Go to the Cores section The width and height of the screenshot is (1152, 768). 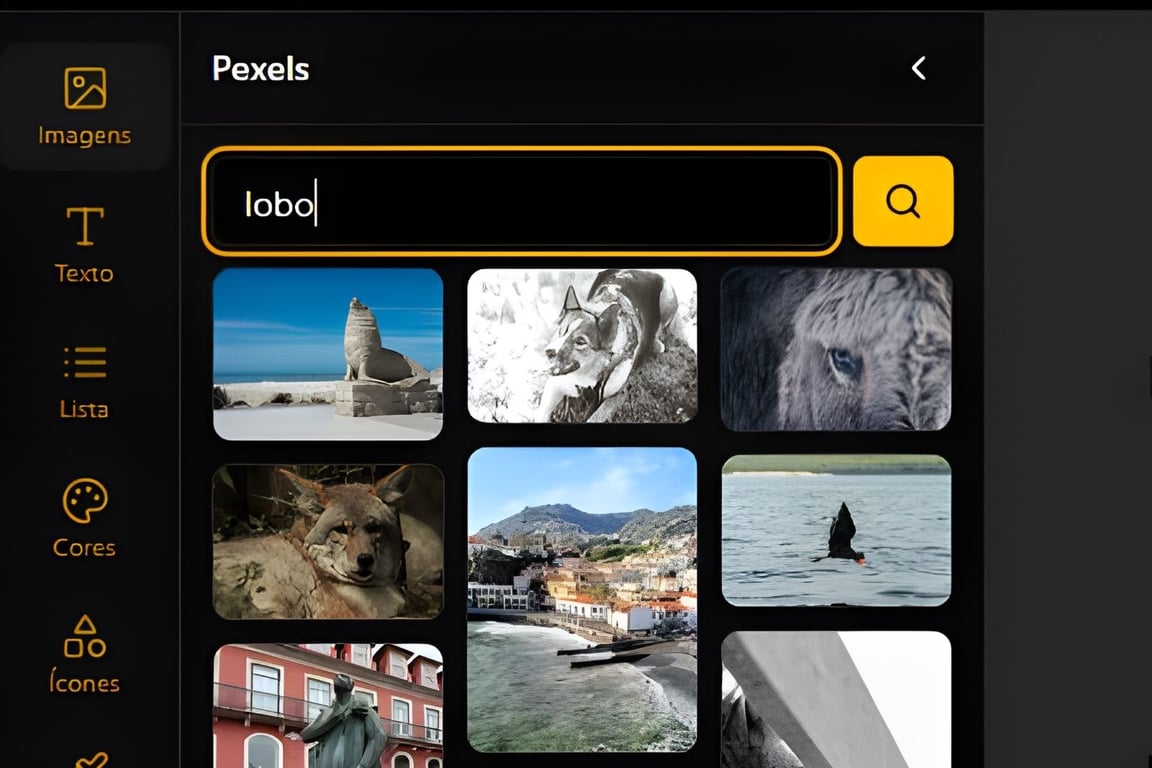[85, 518]
